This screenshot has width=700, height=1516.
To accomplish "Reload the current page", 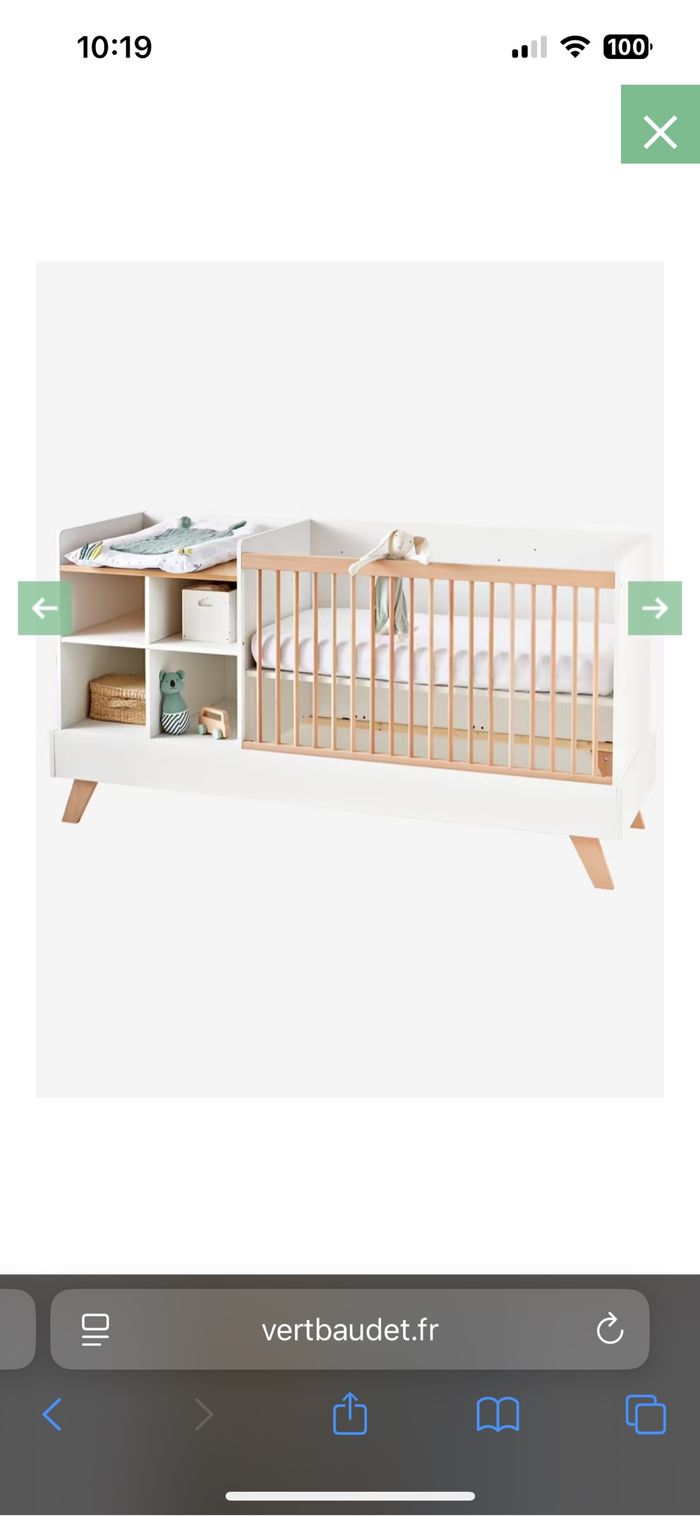I will pyautogui.click(x=609, y=1329).
